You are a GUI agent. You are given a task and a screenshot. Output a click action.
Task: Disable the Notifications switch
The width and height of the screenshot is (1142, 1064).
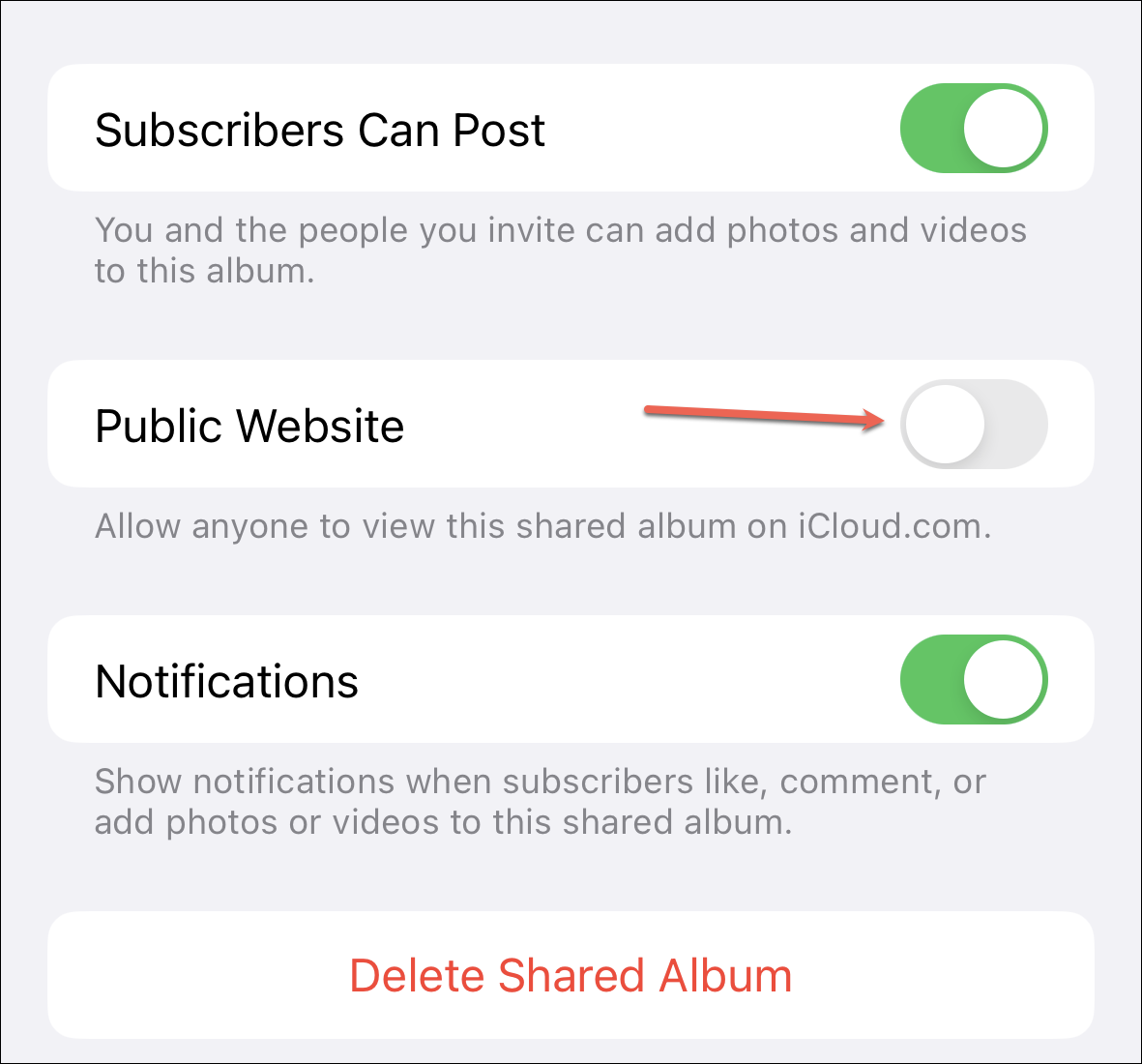point(973,680)
